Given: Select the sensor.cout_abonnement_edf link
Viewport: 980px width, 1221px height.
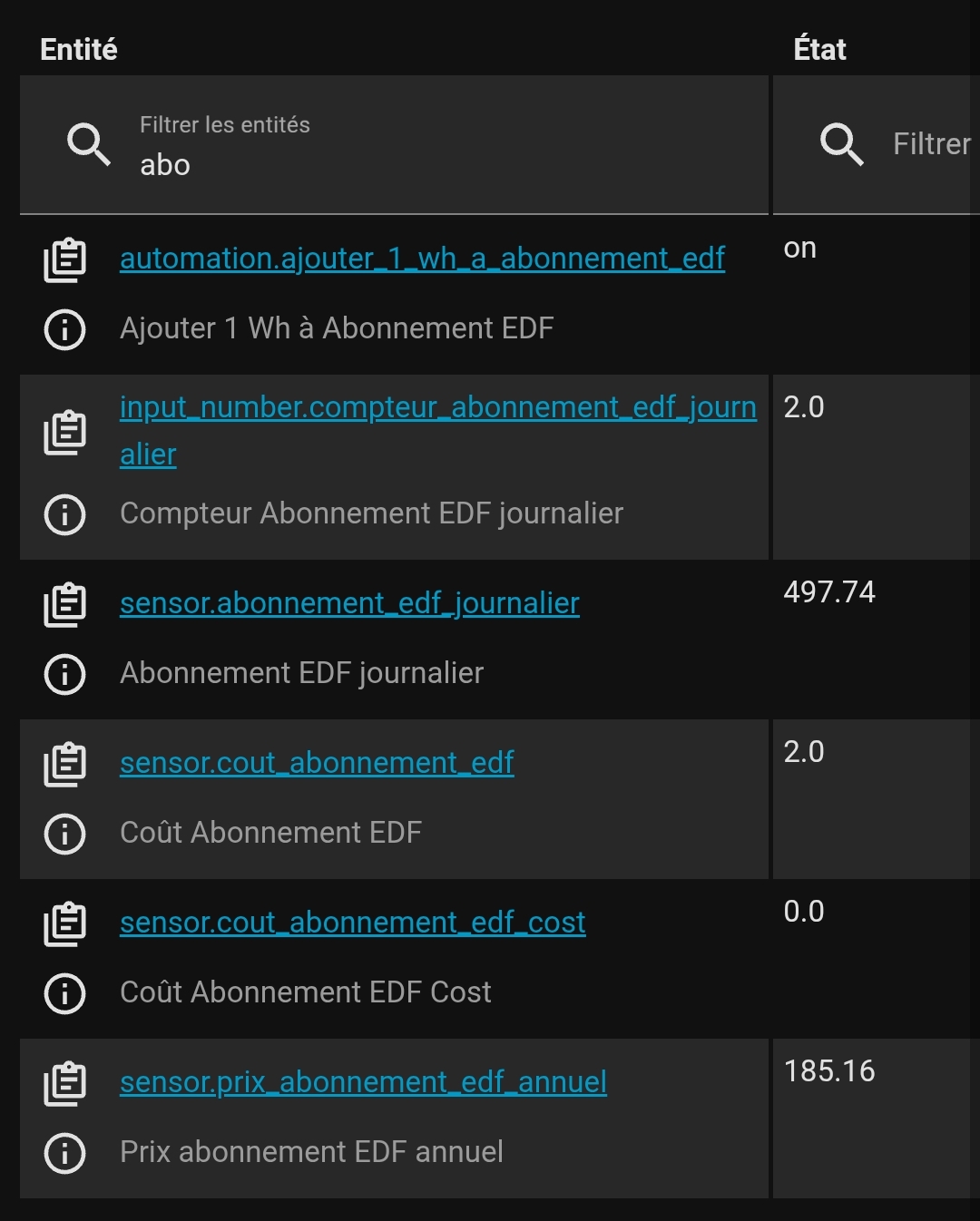Looking at the screenshot, I should 317,763.
